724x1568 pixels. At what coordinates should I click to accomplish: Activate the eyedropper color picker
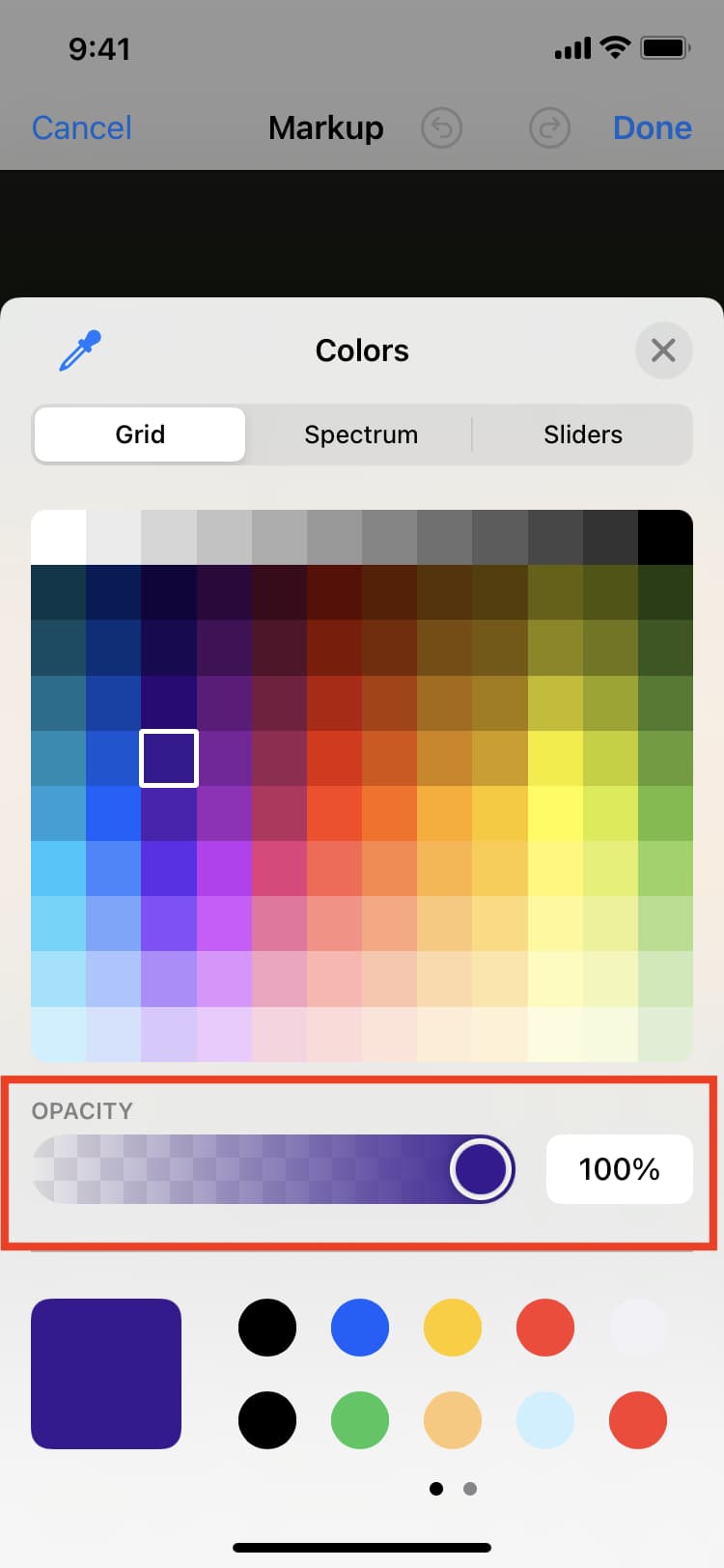[x=81, y=350]
